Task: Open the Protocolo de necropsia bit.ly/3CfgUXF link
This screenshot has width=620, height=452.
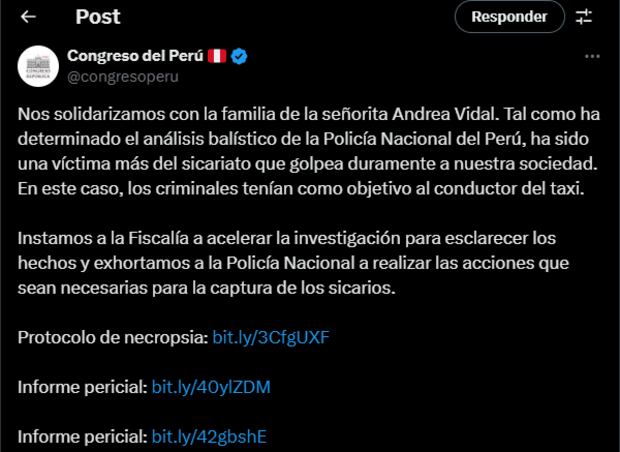Action: 271,337
